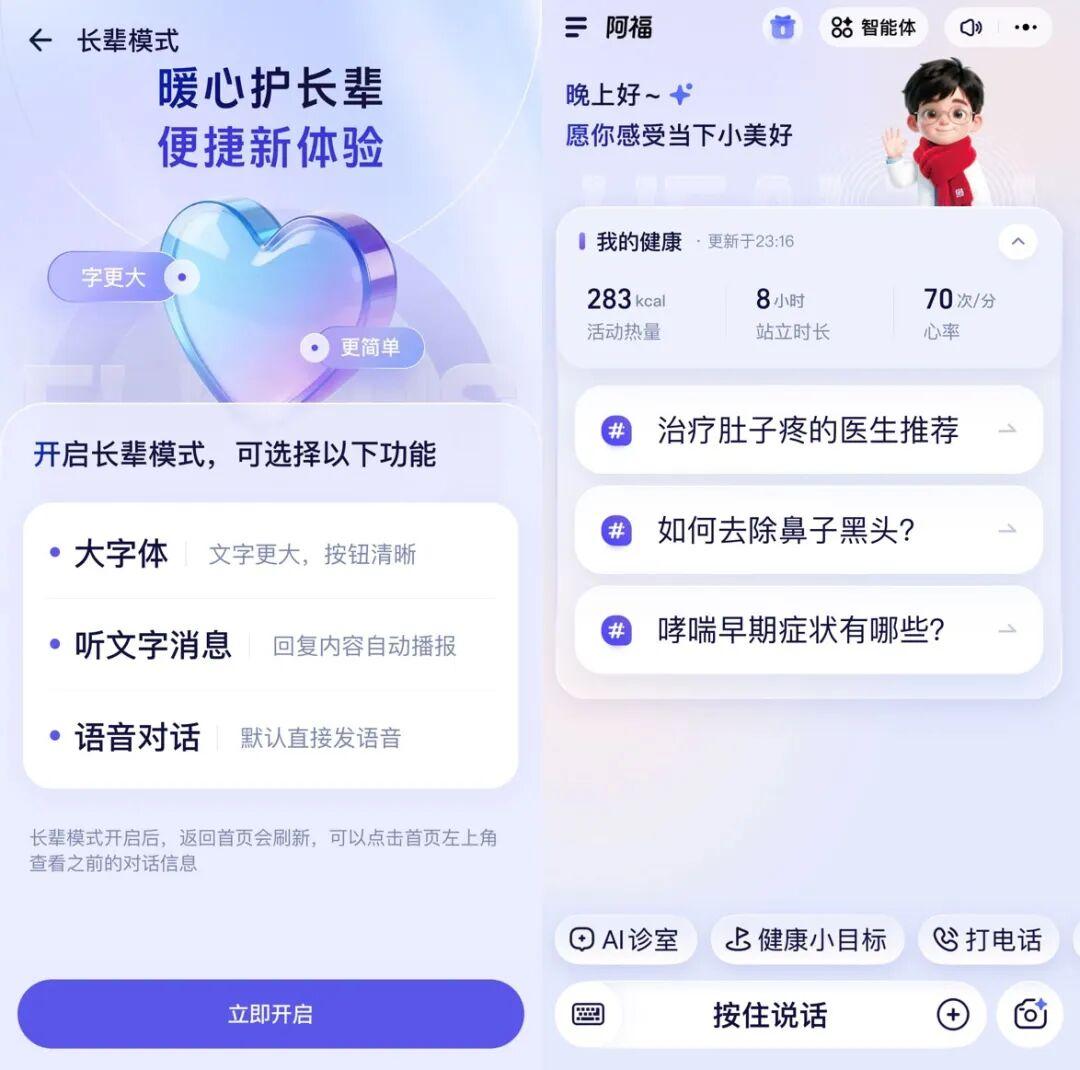
Task: Open the gift box icon
Action: (x=783, y=27)
